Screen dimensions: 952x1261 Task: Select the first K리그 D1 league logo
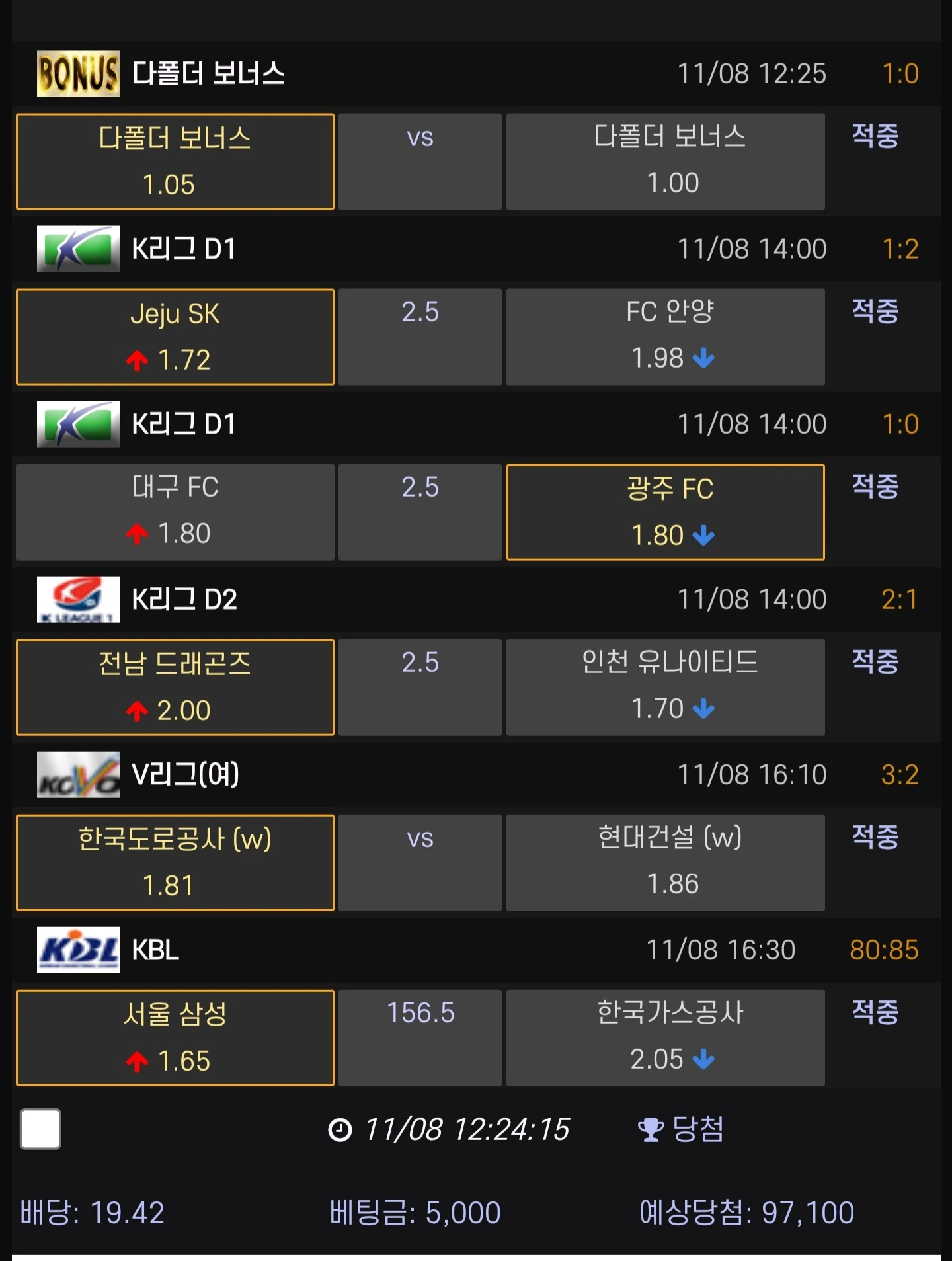(x=77, y=248)
